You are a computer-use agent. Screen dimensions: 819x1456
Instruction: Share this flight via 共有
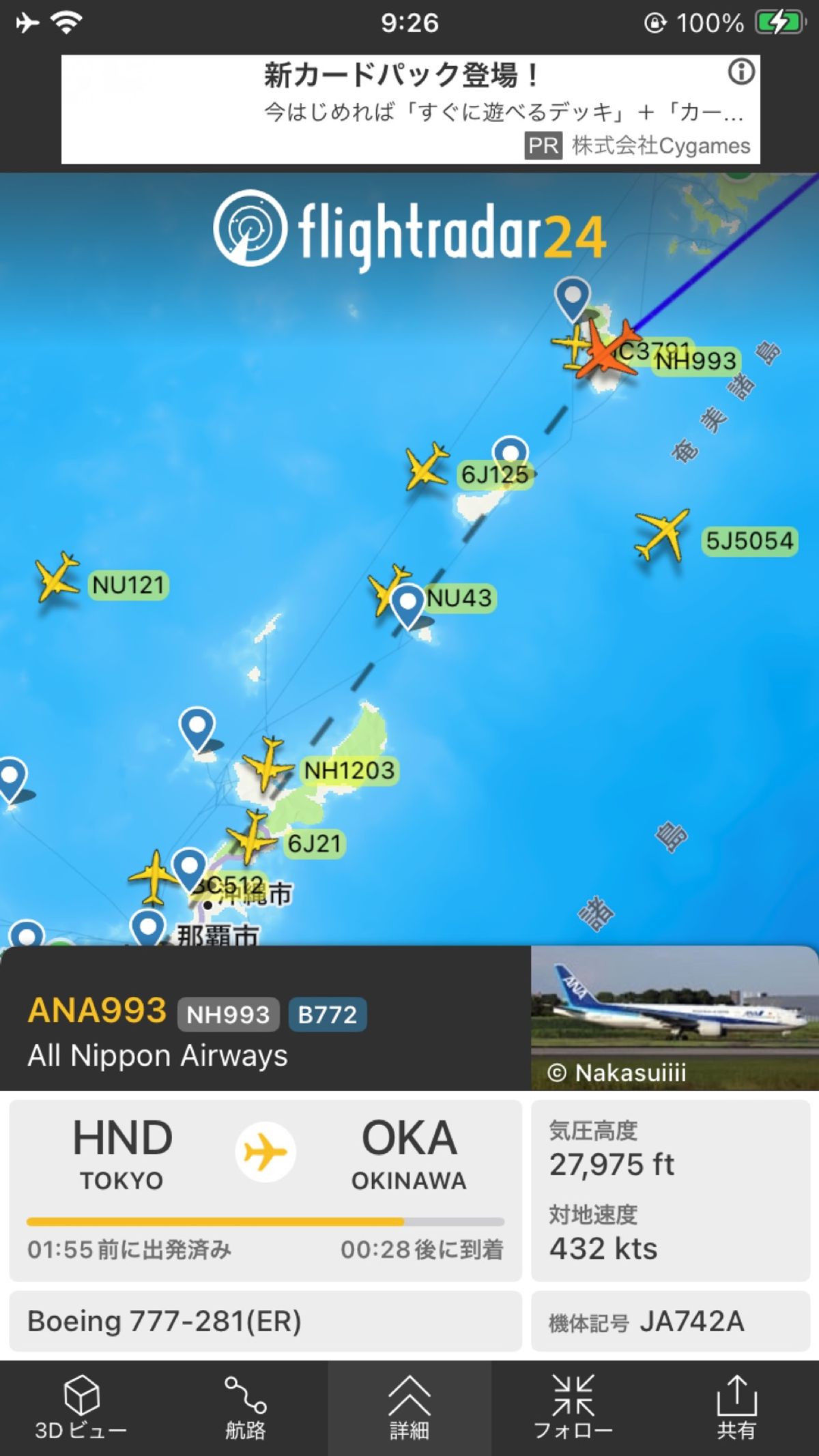pos(736,1407)
